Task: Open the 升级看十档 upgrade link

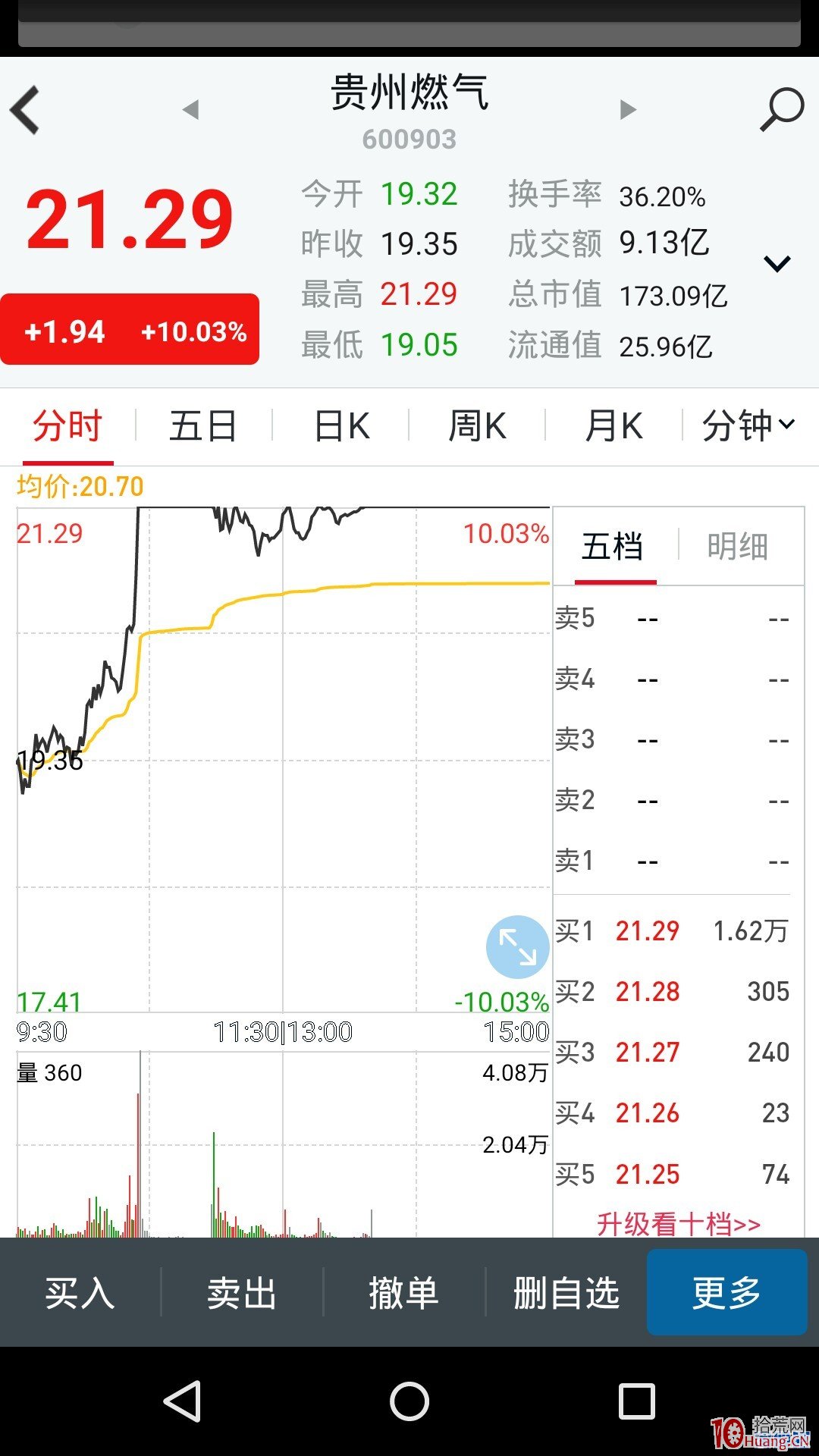Action: 679,1224
